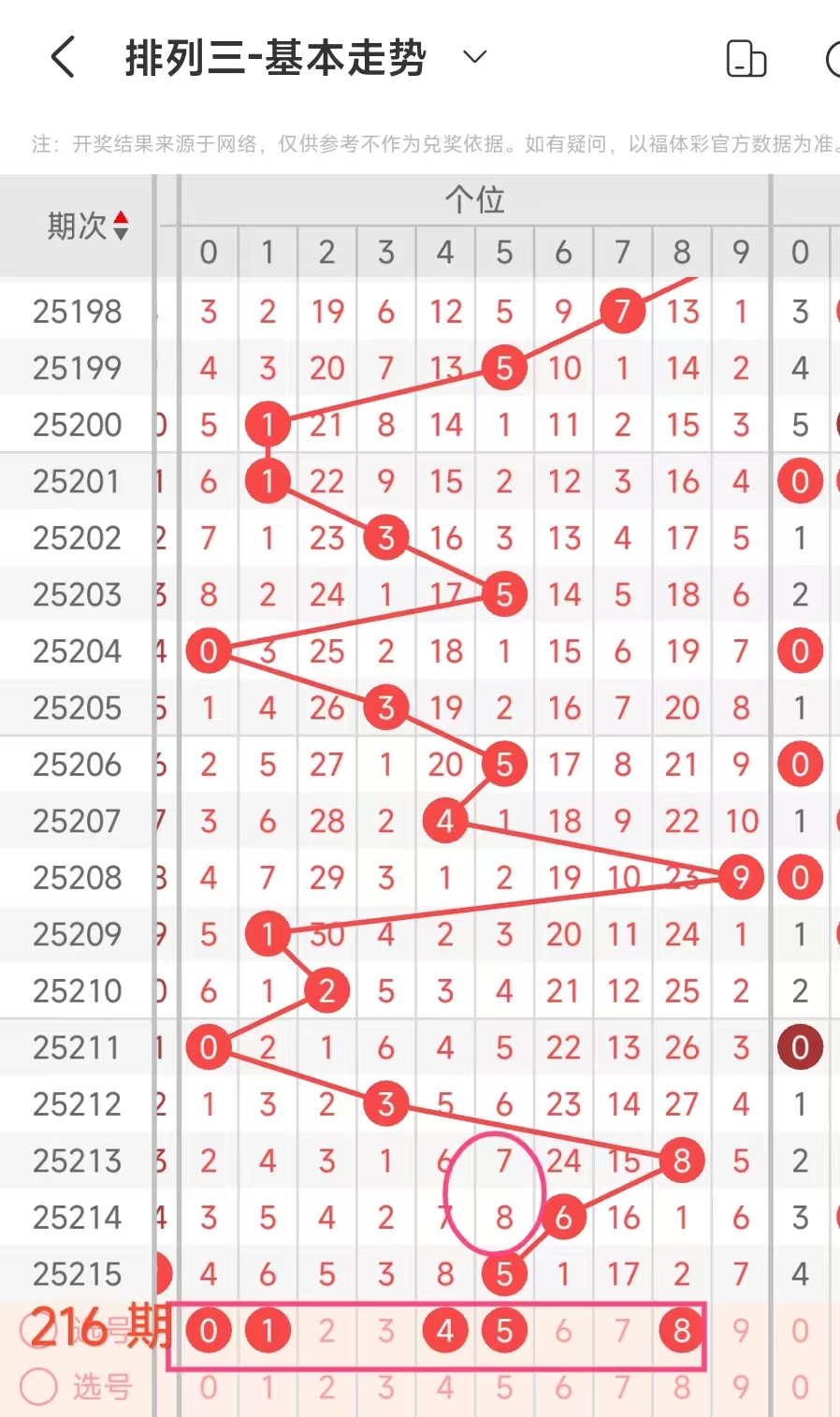Sort the chart by 期次

[120, 226]
